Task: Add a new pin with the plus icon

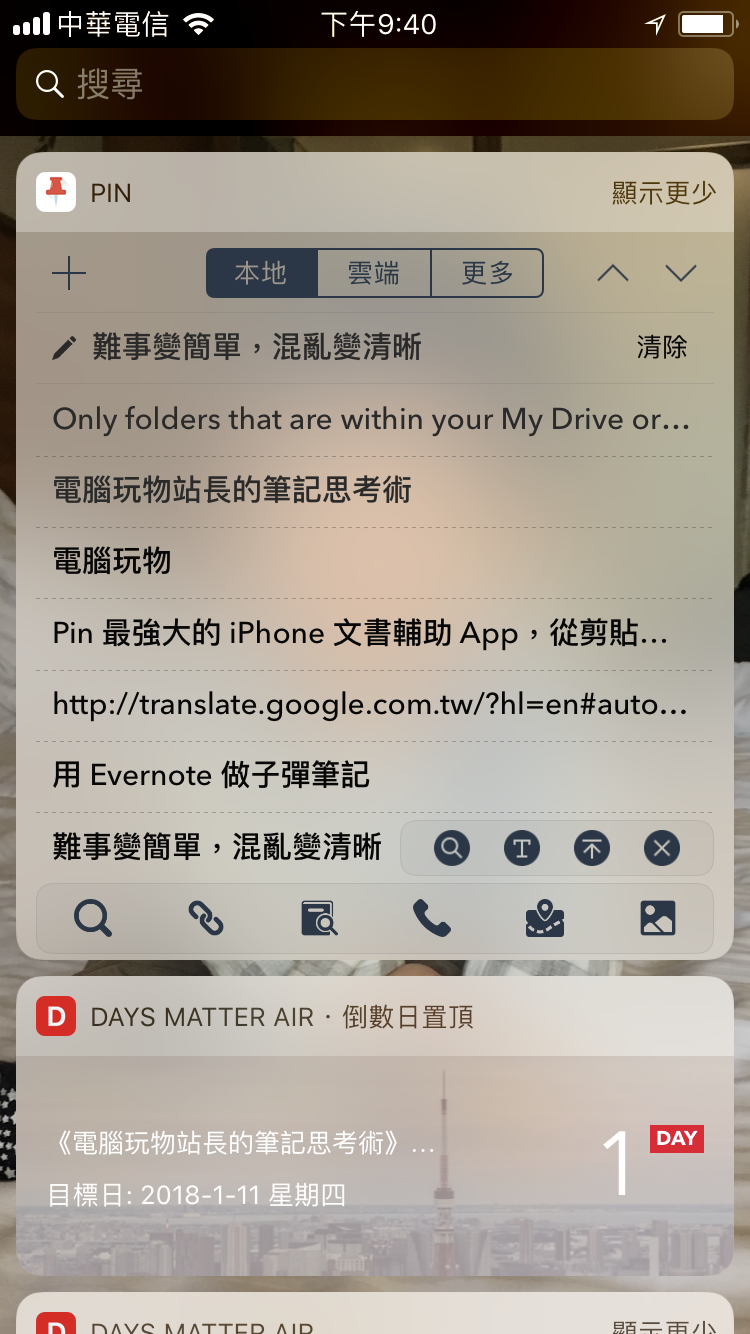Action: point(69,273)
